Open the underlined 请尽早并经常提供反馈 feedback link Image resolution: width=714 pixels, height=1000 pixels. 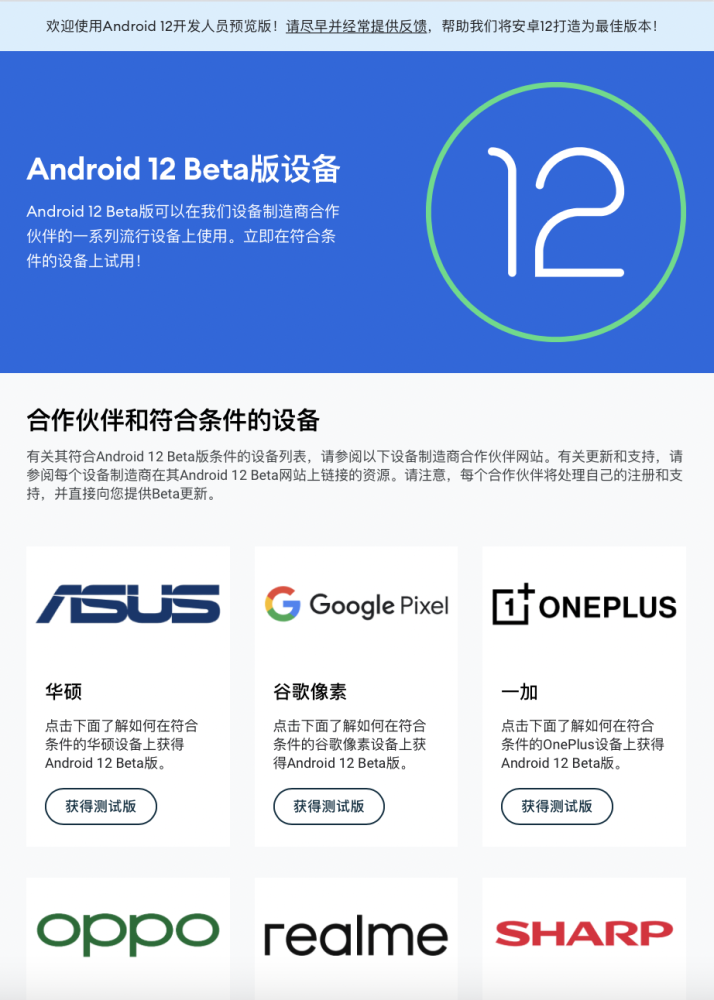point(357,26)
